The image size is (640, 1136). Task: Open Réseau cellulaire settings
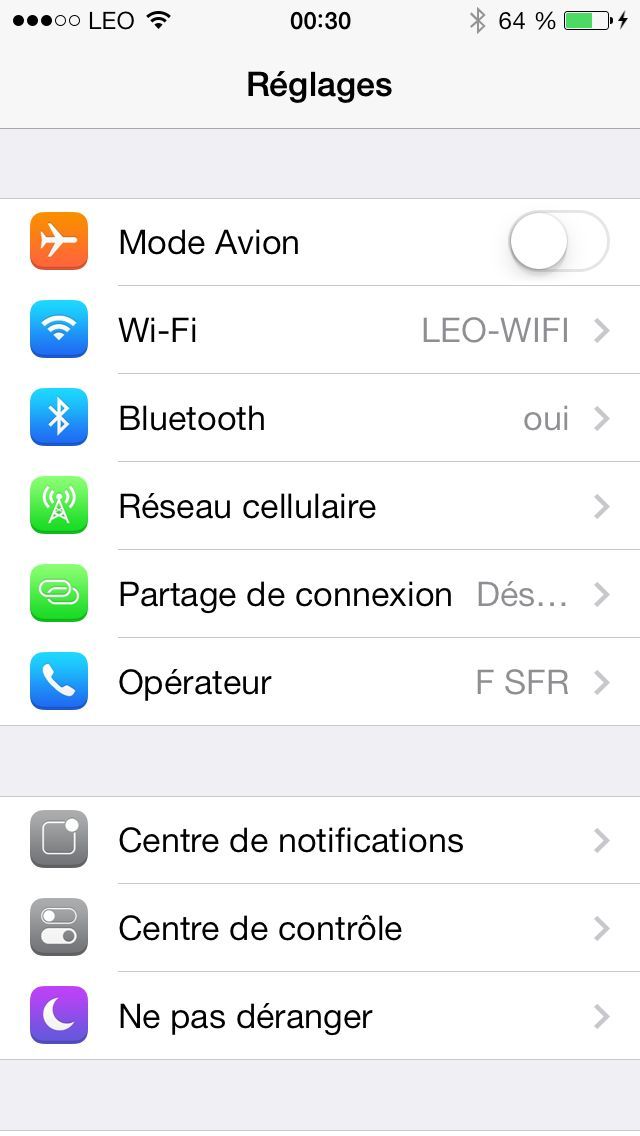click(320, 506)
